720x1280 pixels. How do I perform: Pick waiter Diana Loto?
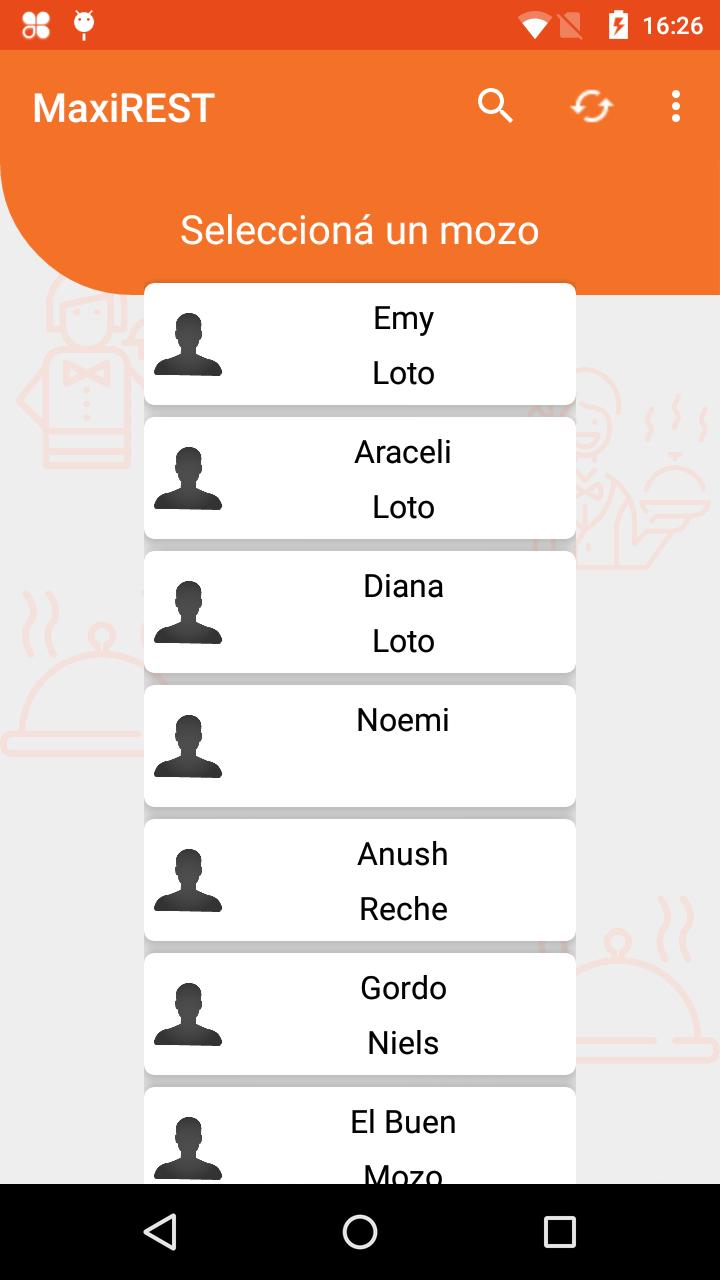tap(360, 613)
